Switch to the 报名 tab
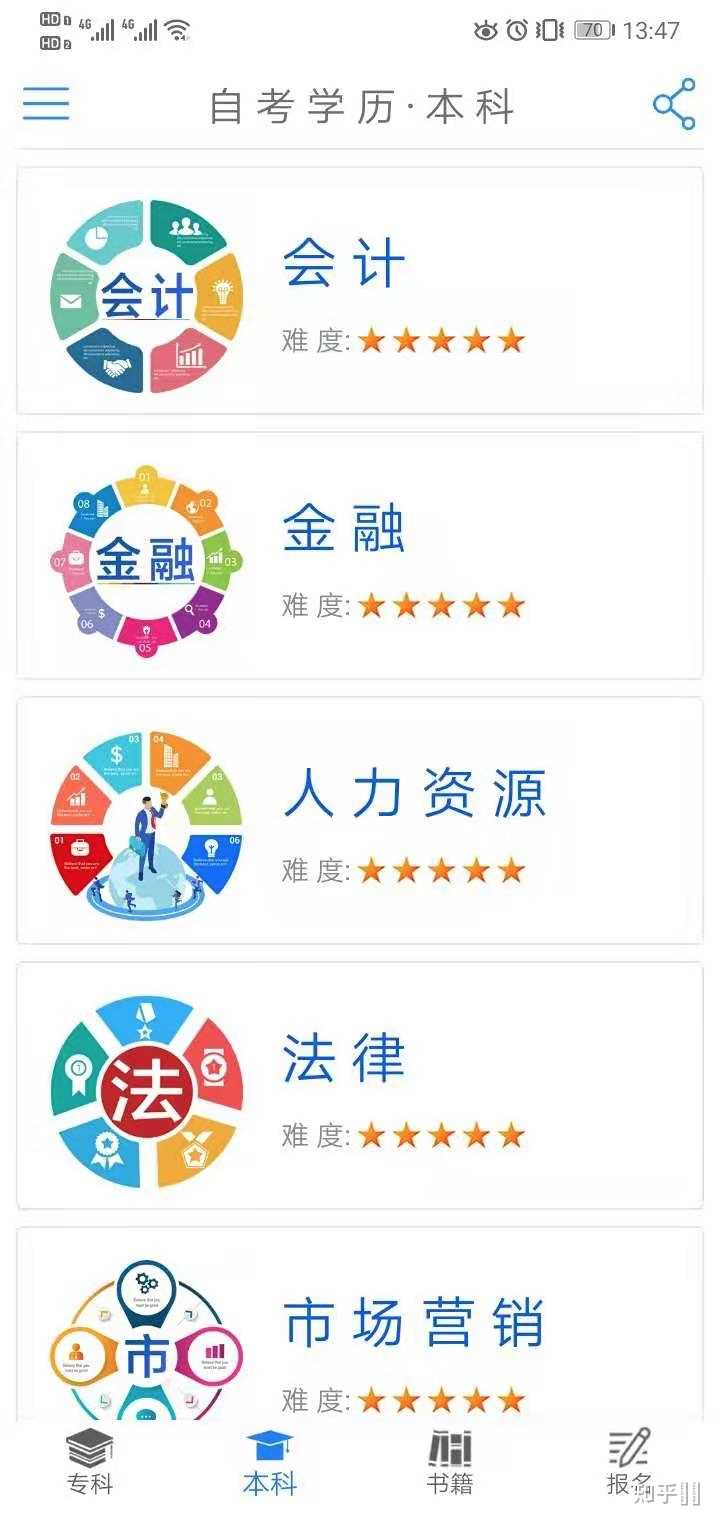Viewport: 720px width, 1520px height. click(x=630, y=1463)
